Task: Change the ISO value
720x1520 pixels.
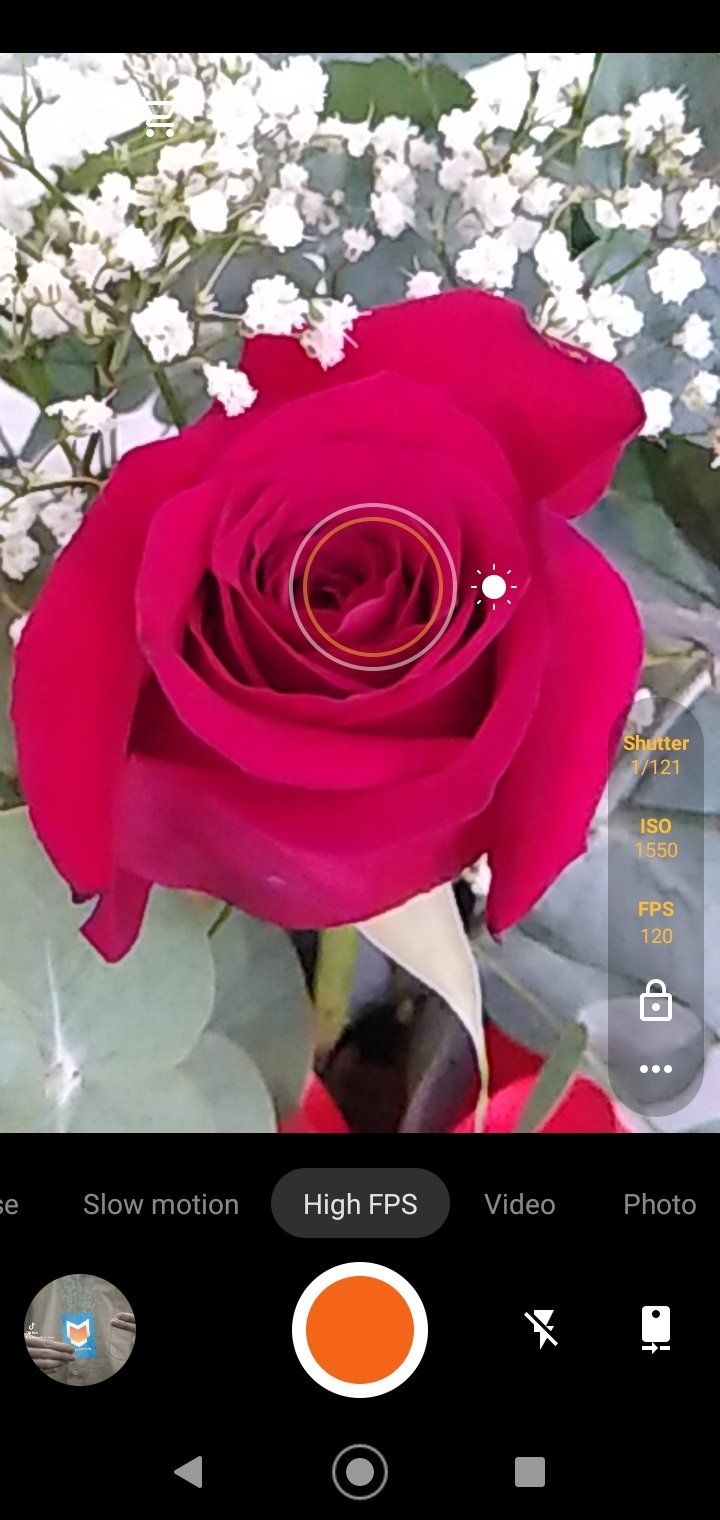Action: pyautogui.click(x=656, y=838)
